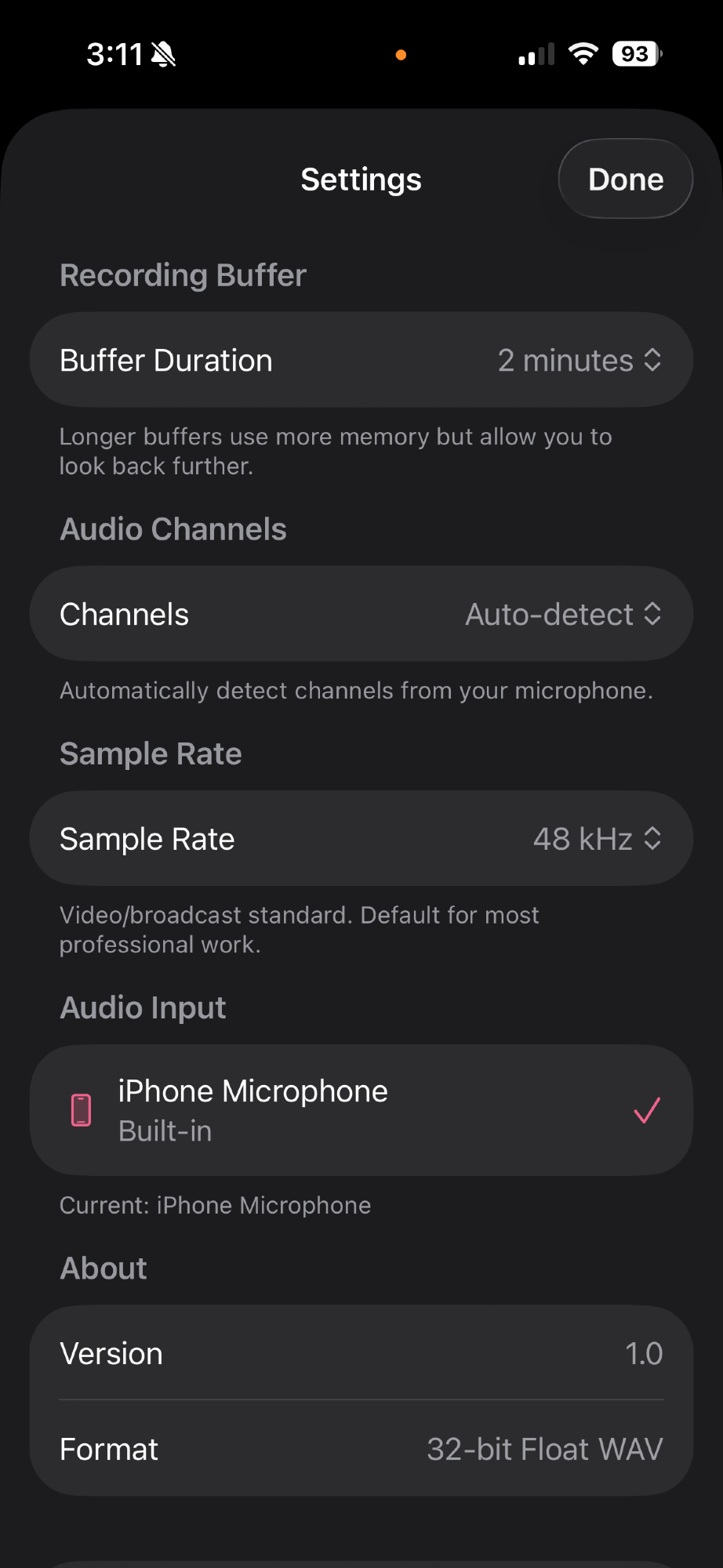Change the Channels Auto-detect setting
This screenshot has width=723, height=1568.
[563, 615]
